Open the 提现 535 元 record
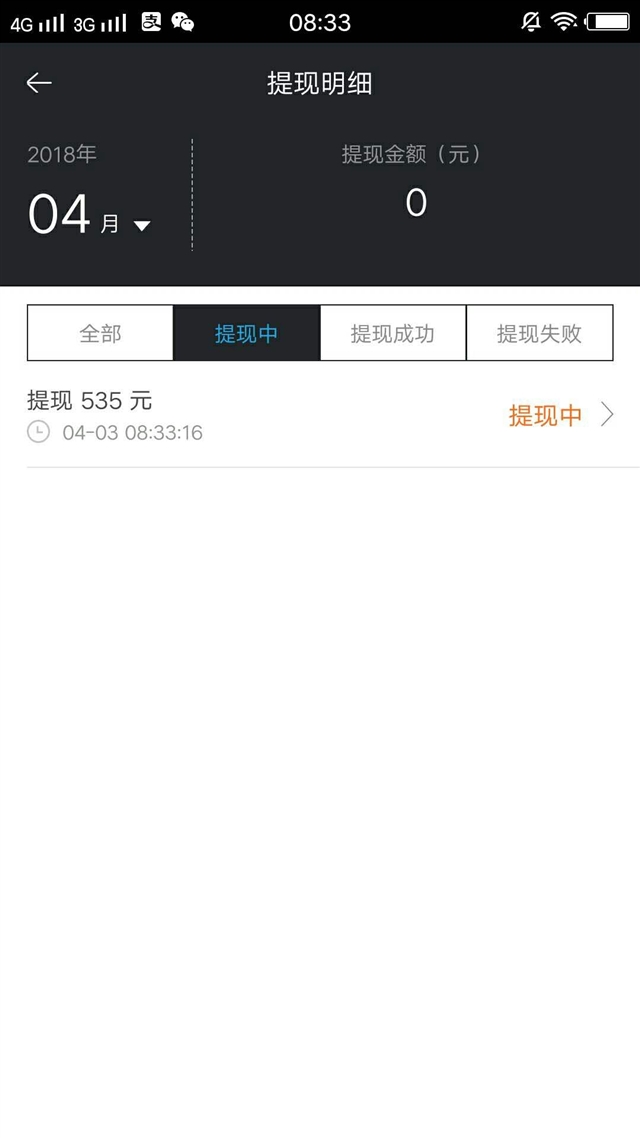The image size is (640, 1138). 320,416
